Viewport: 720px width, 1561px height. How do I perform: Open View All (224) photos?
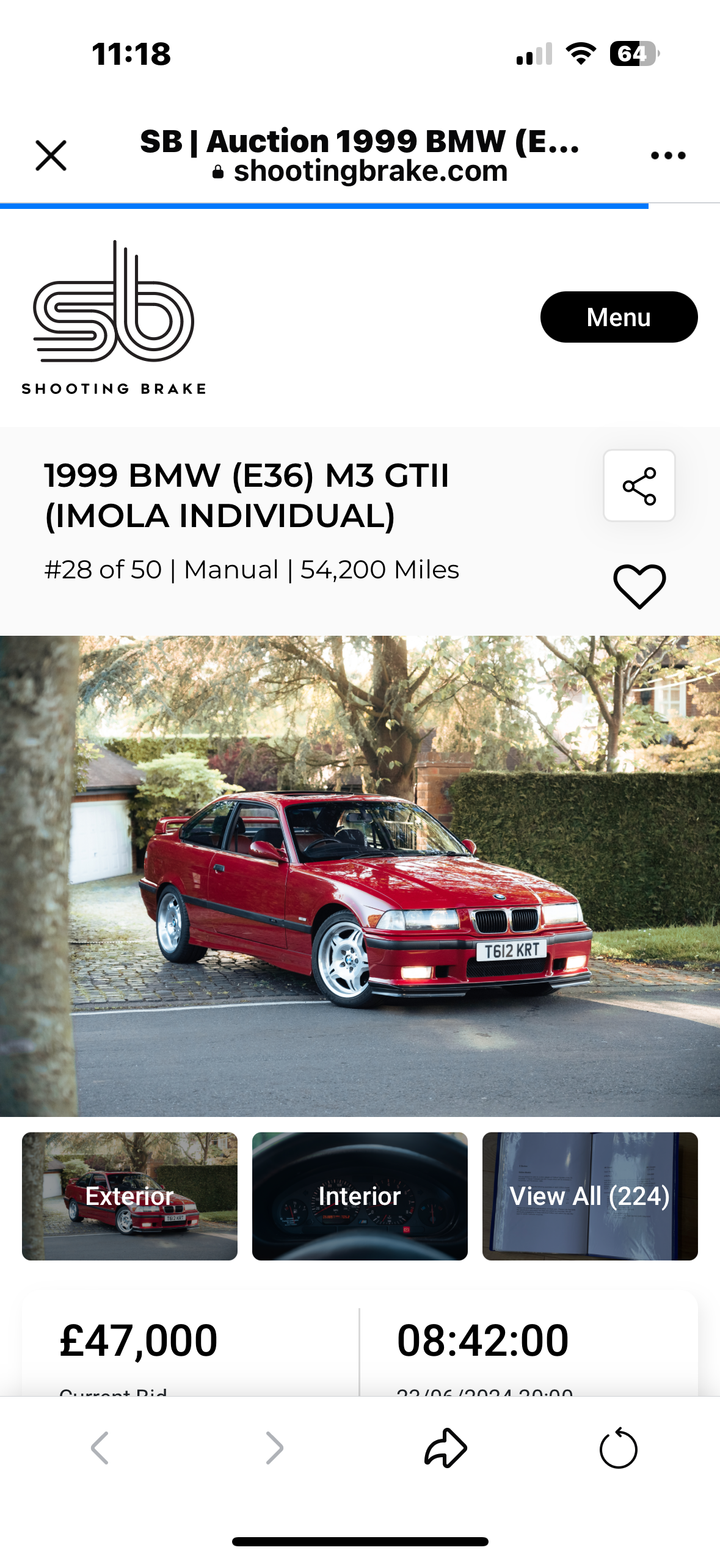point(590,1196)
